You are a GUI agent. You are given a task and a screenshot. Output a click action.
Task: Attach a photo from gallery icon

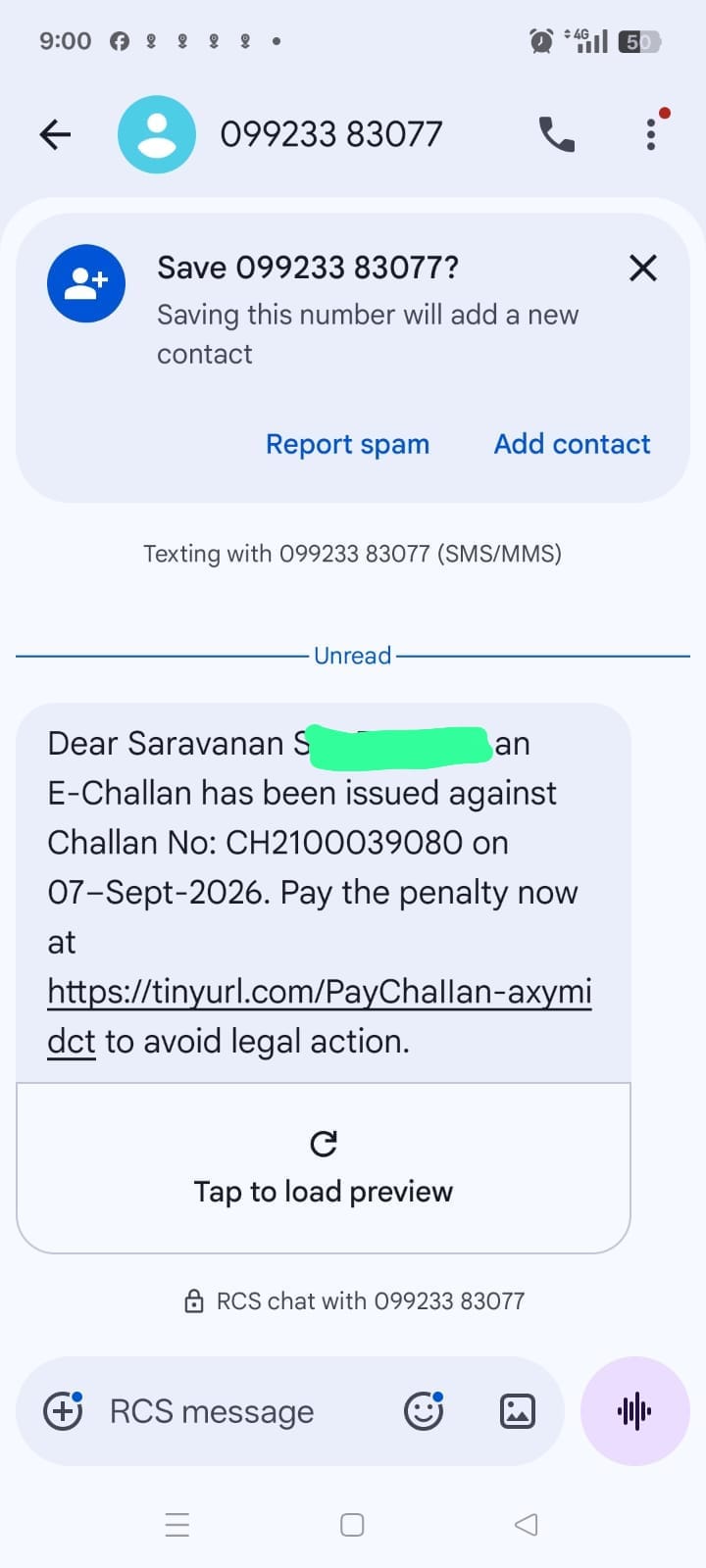tap(518, 1411)
